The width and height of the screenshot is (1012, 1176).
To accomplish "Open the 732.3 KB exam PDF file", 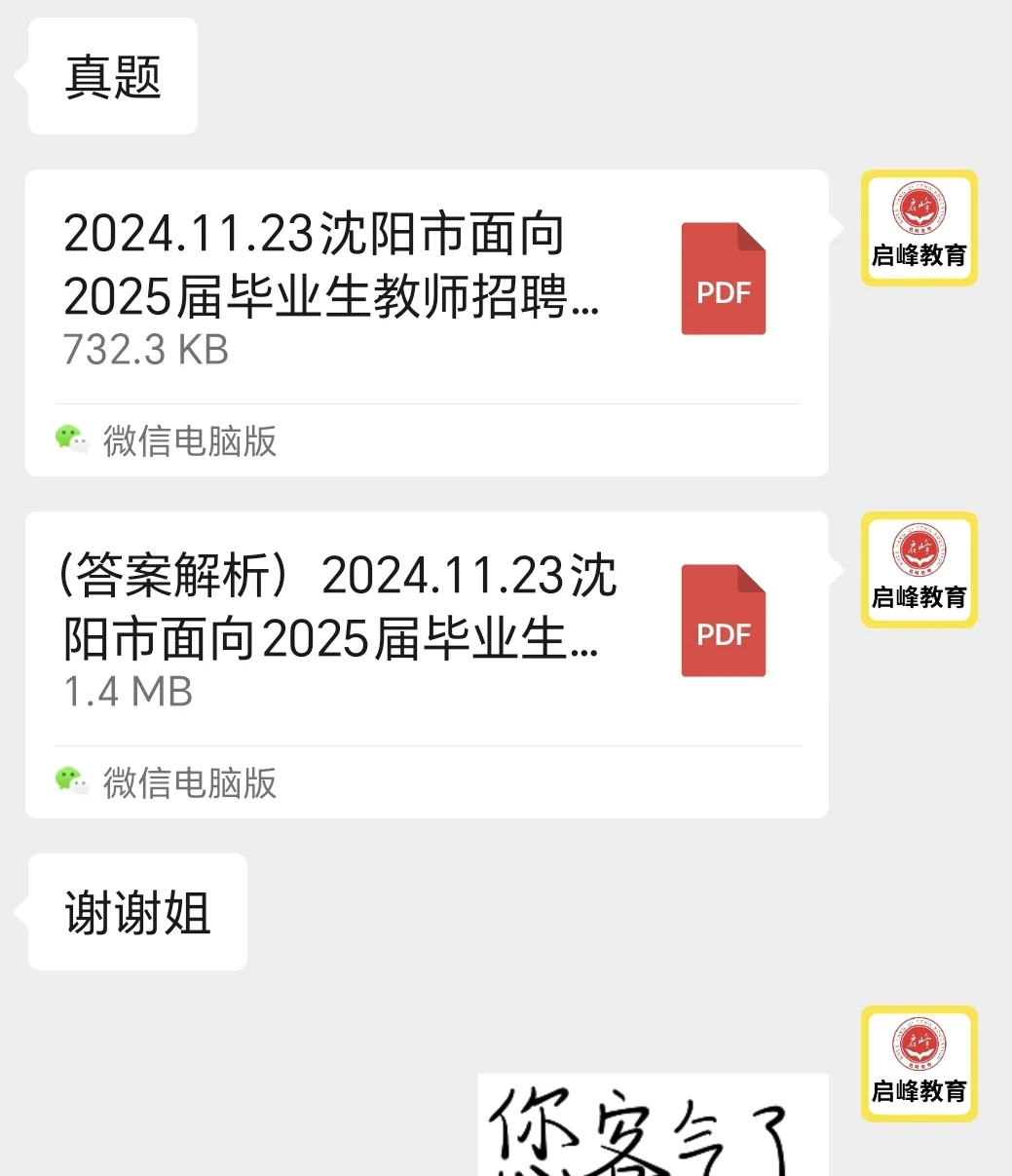I will tap(427, 292).
